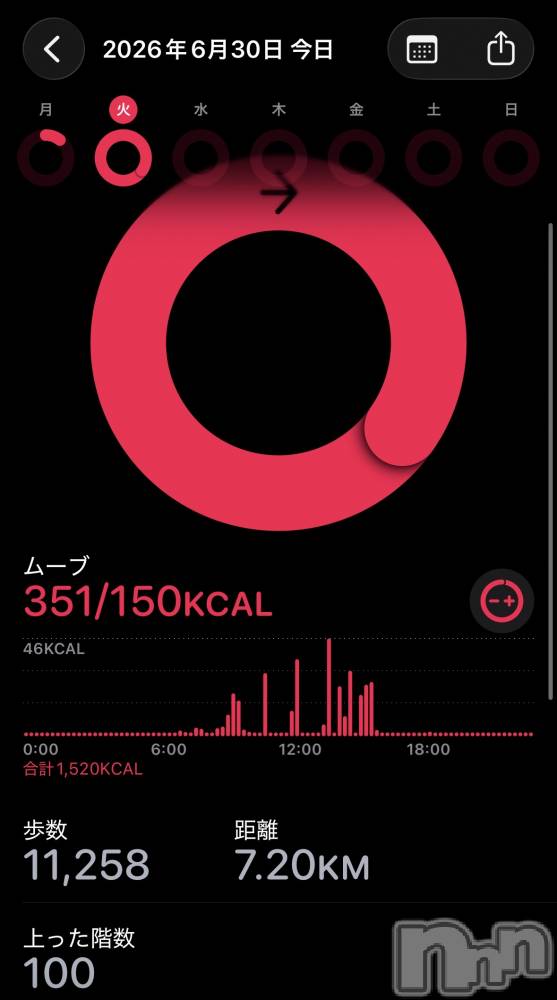The width and height of the screenshot is (557, 1000).
Task: Select Monday's activity ring
Action: coord(45,158)
